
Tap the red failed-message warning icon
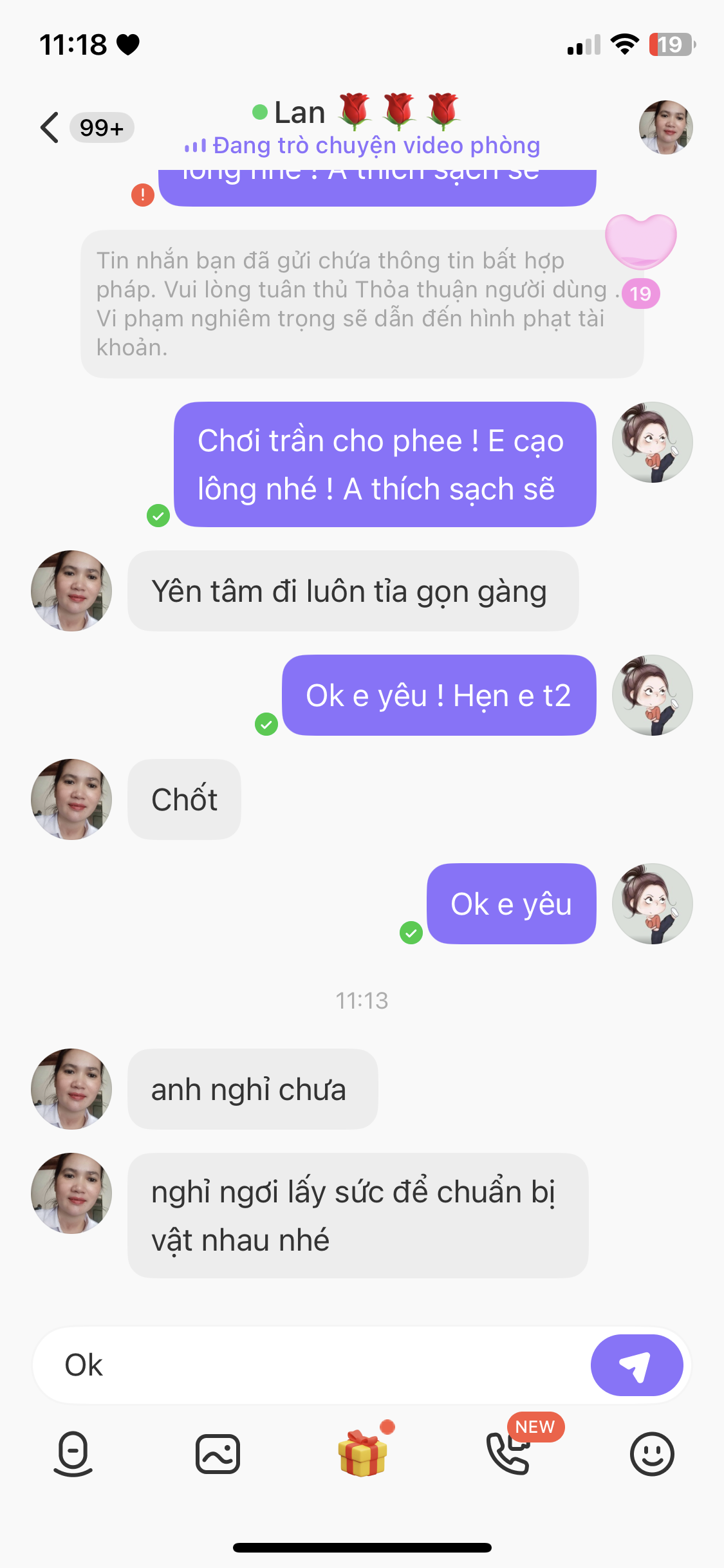[x=143, y=194]
